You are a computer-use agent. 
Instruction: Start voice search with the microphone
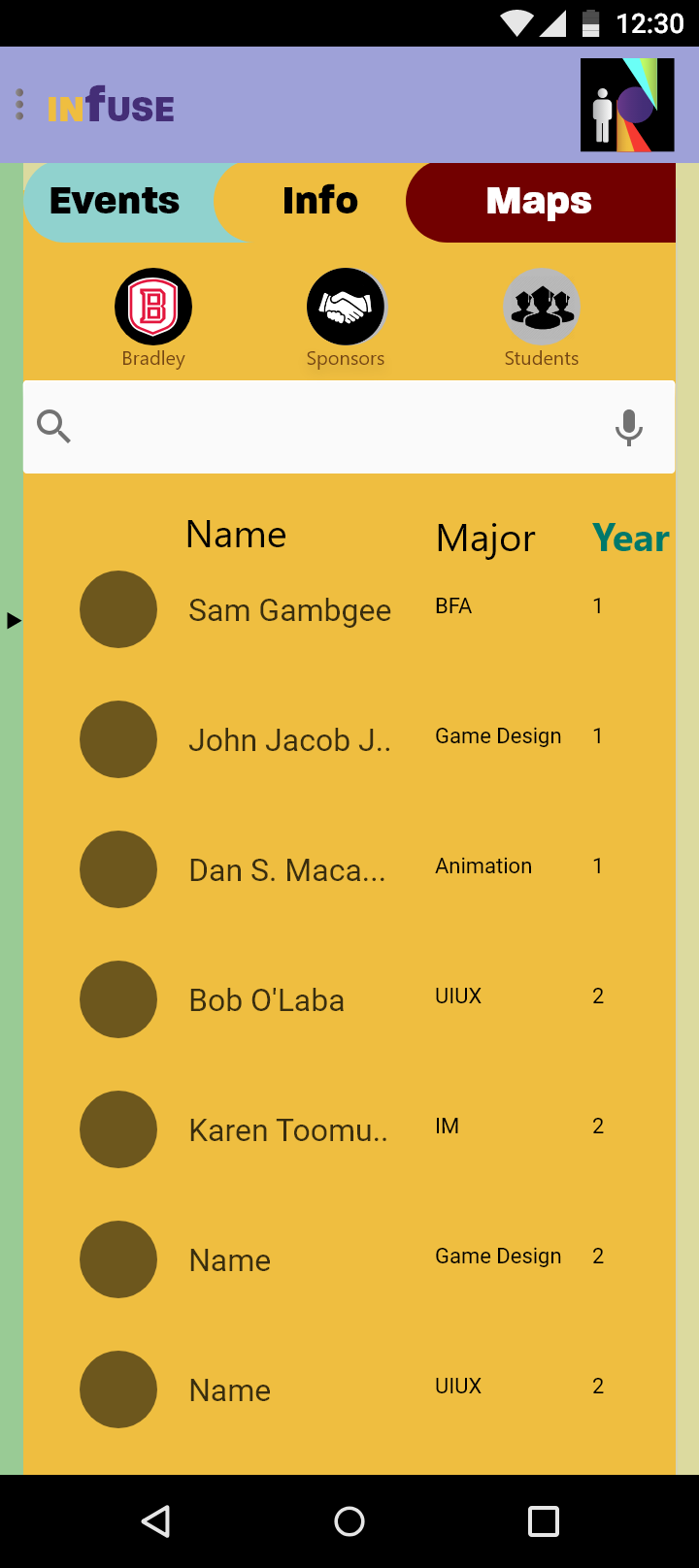click(629, 427)
